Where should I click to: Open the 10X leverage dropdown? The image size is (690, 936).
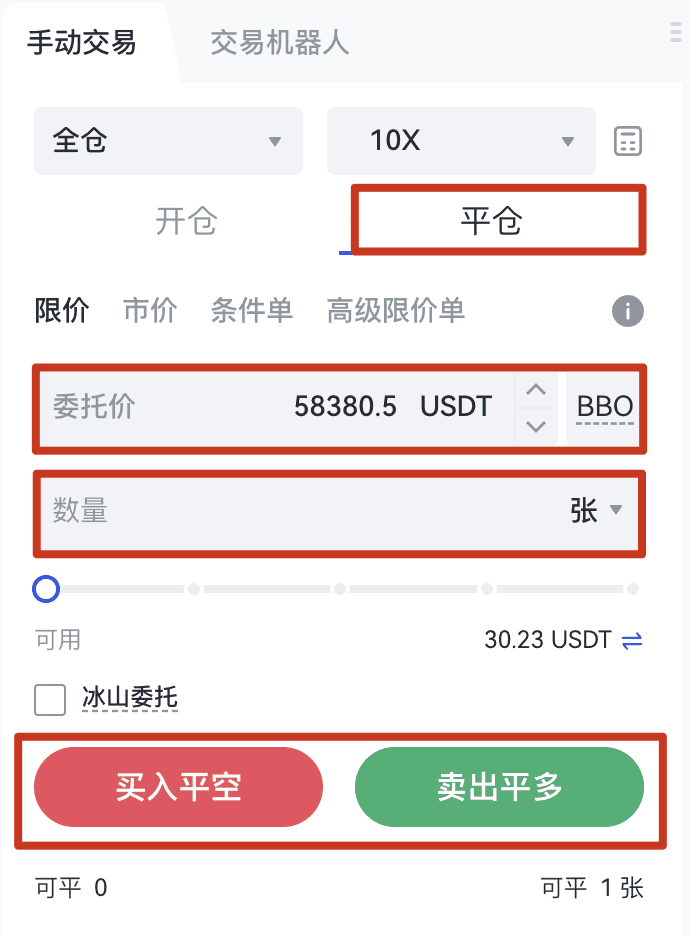(461, 141)
